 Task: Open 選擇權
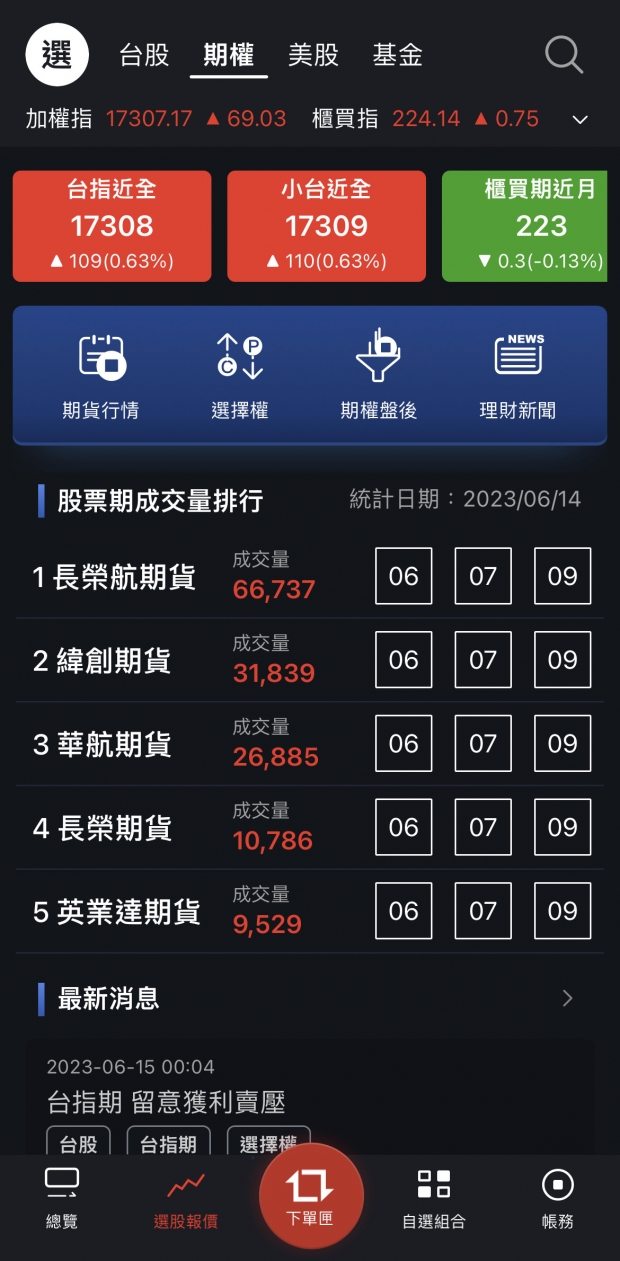(x=240, y=376)
